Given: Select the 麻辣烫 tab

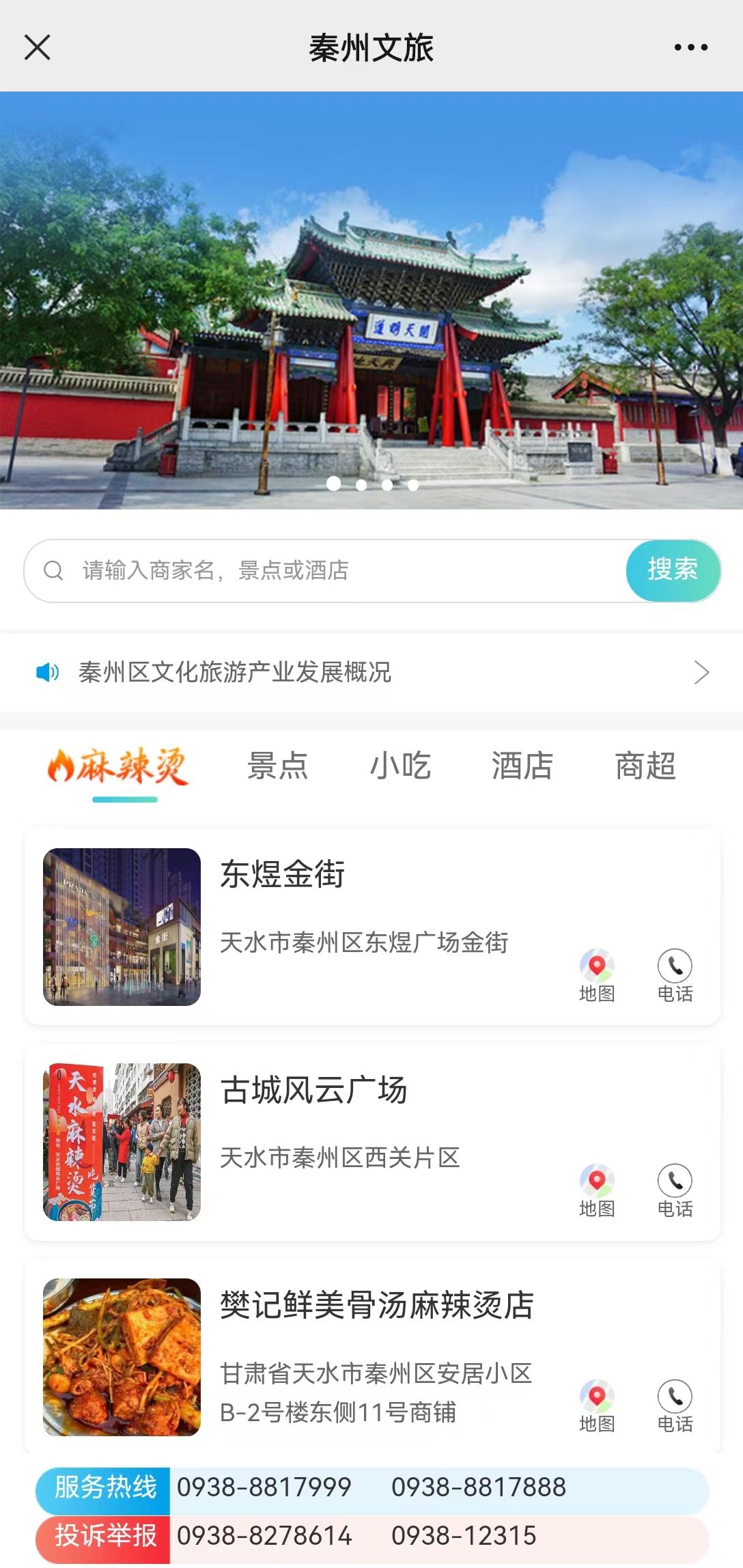Looking at the screenshot, I should 118,766.
